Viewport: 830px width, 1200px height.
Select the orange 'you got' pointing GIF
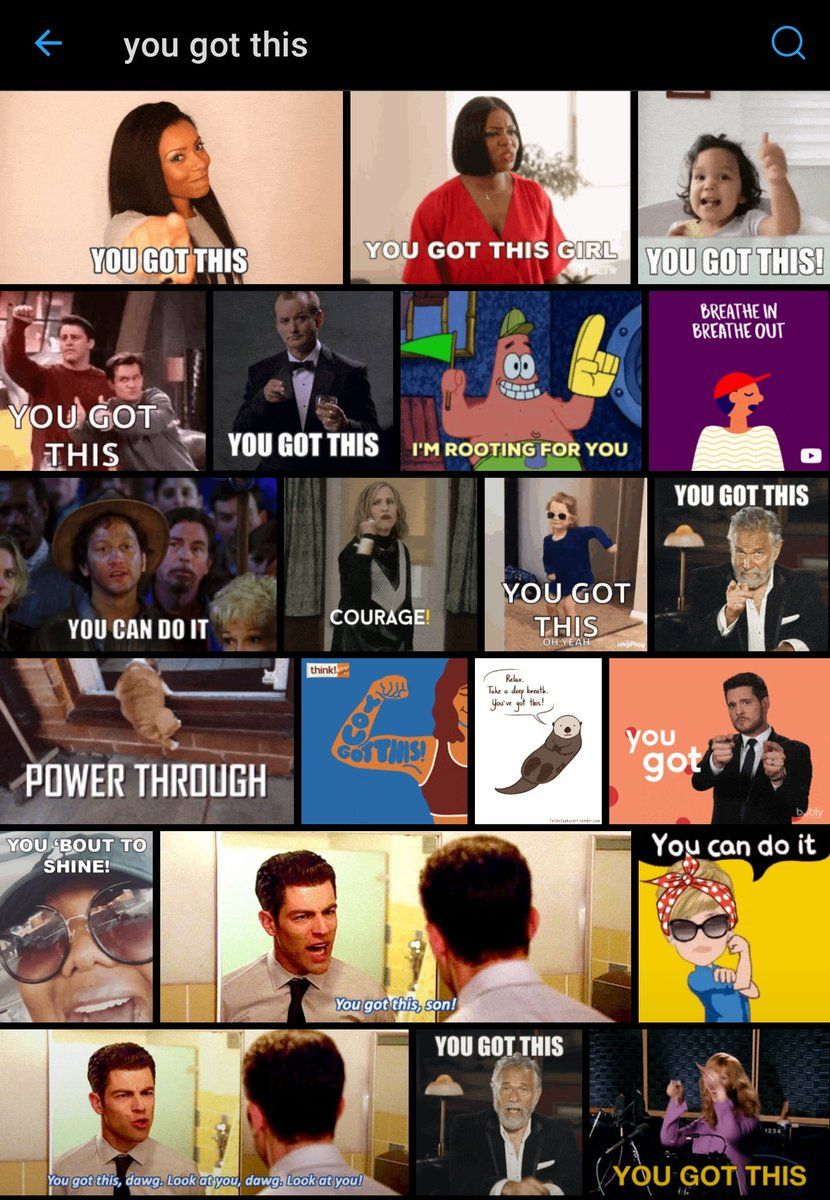719,740
